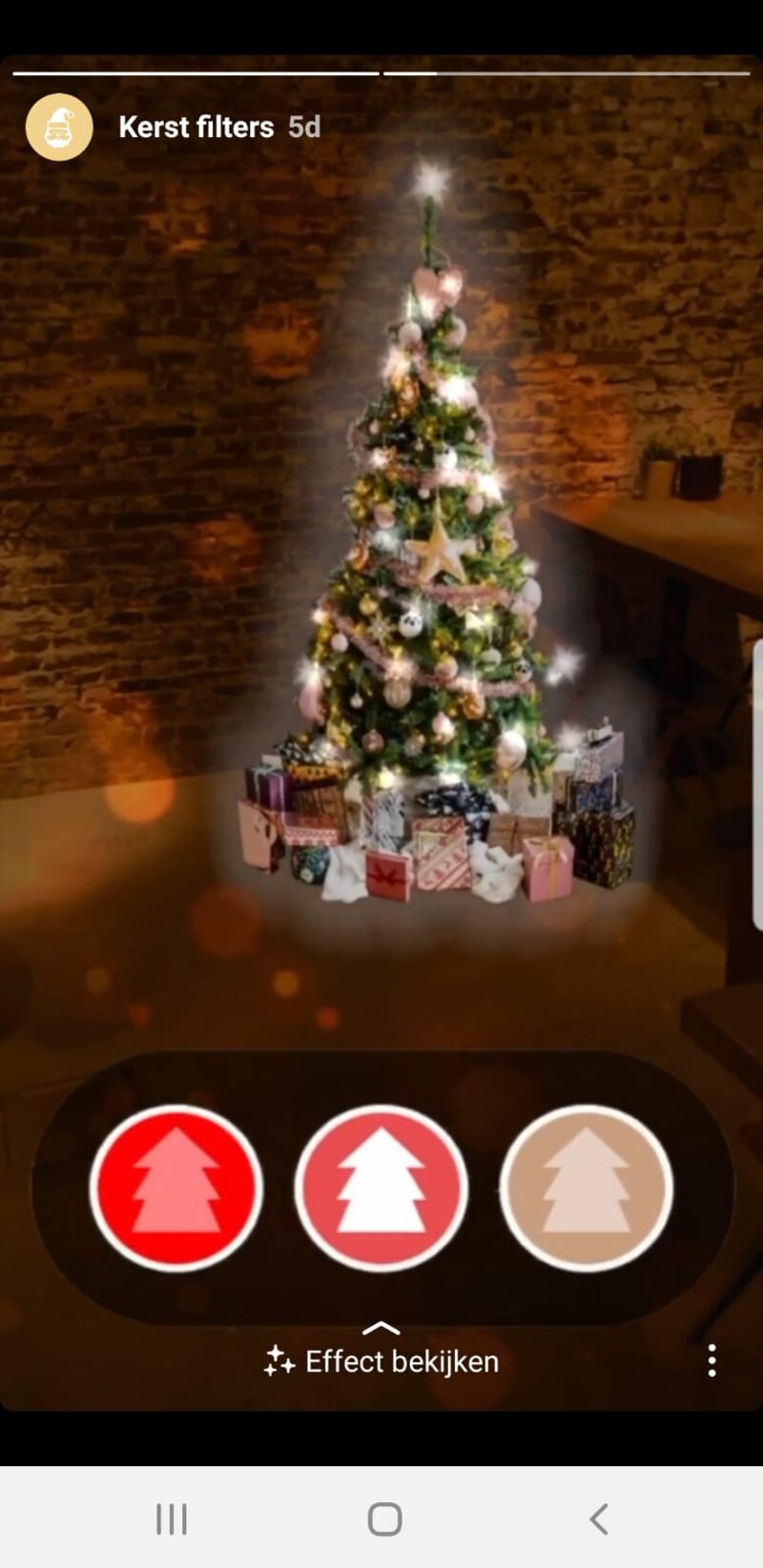Go back with the system back button
This screenshot has height=1568, width=763.
[x=598, y=1518]
